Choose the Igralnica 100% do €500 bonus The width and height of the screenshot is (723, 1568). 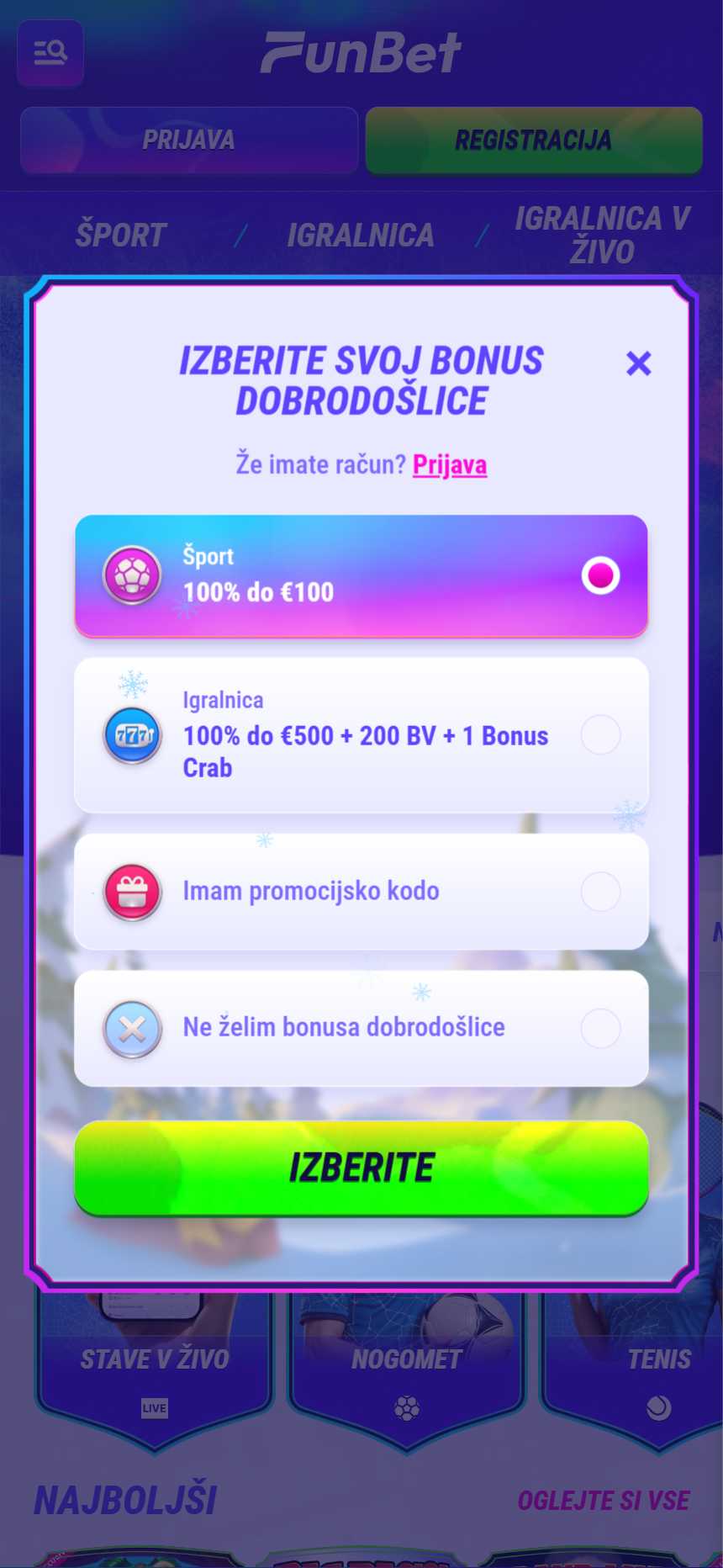click(x=361, y=735)
